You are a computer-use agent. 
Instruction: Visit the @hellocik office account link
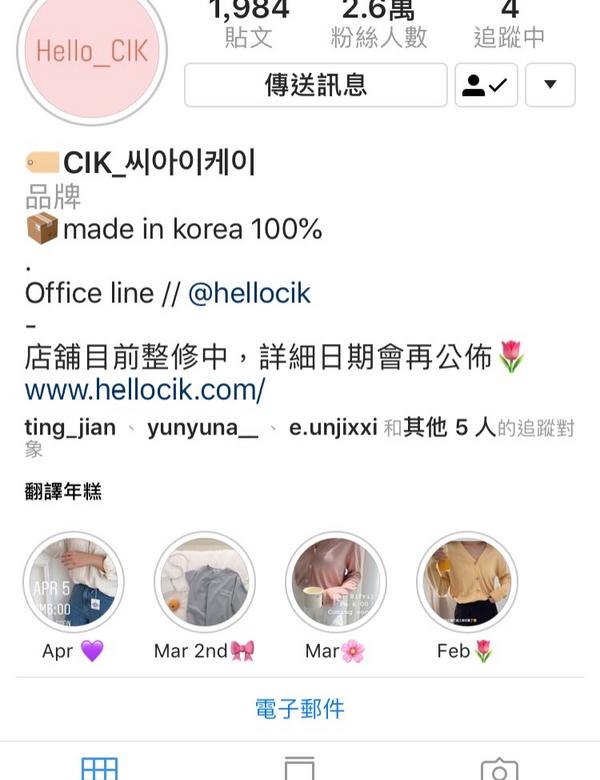[x=249, y=294]
